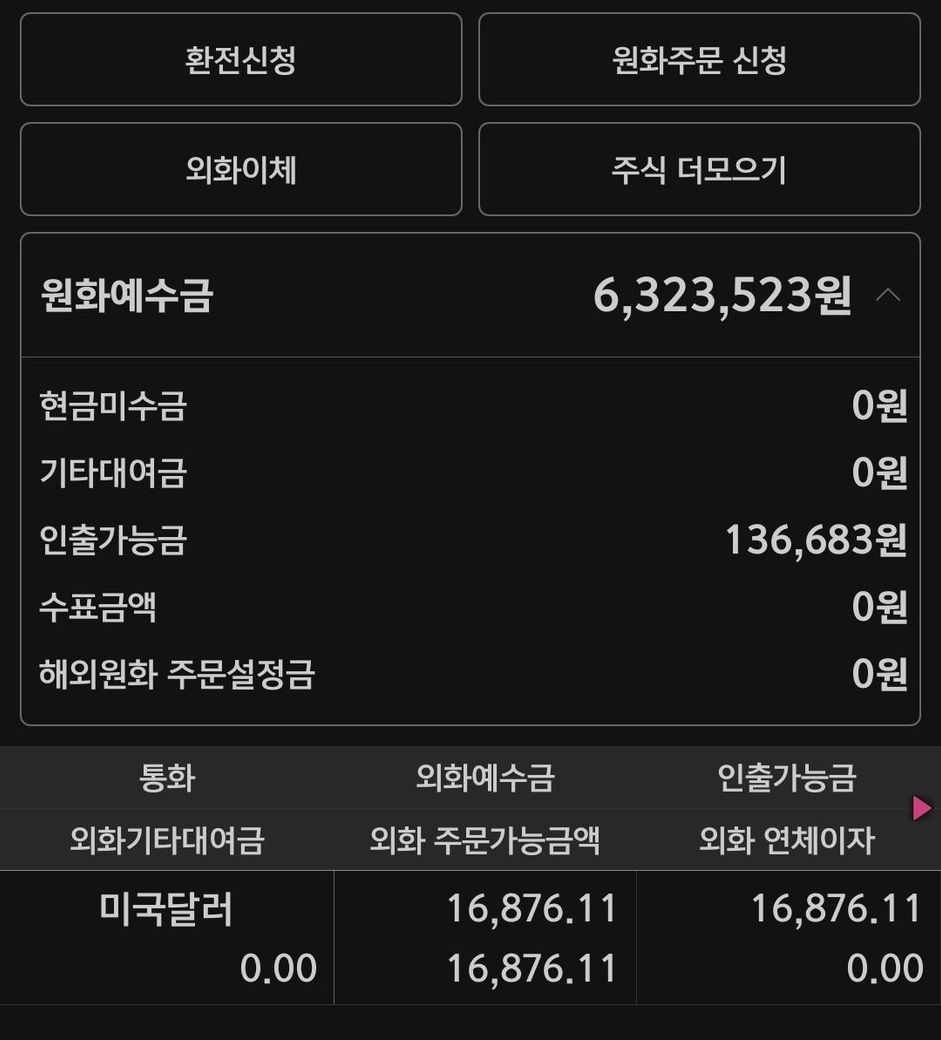Open 주식 더모으기
The image size is (941, 1040).
[699, 170]
